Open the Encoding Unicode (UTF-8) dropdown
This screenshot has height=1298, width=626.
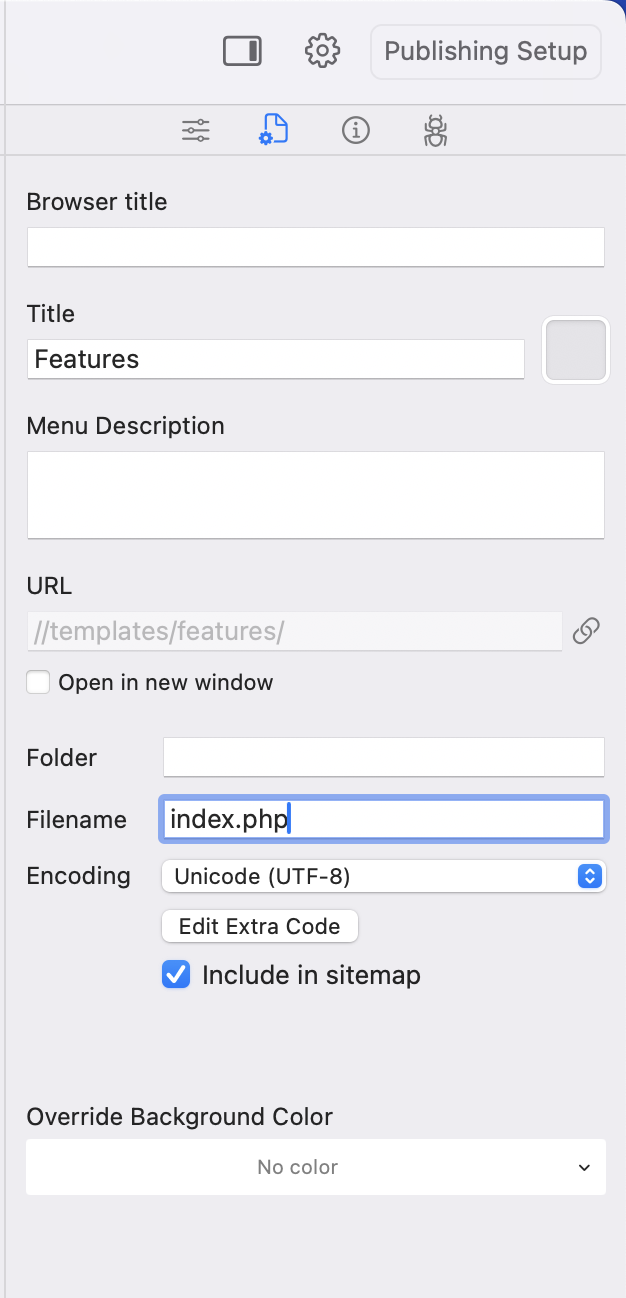[x=383, y=876]
